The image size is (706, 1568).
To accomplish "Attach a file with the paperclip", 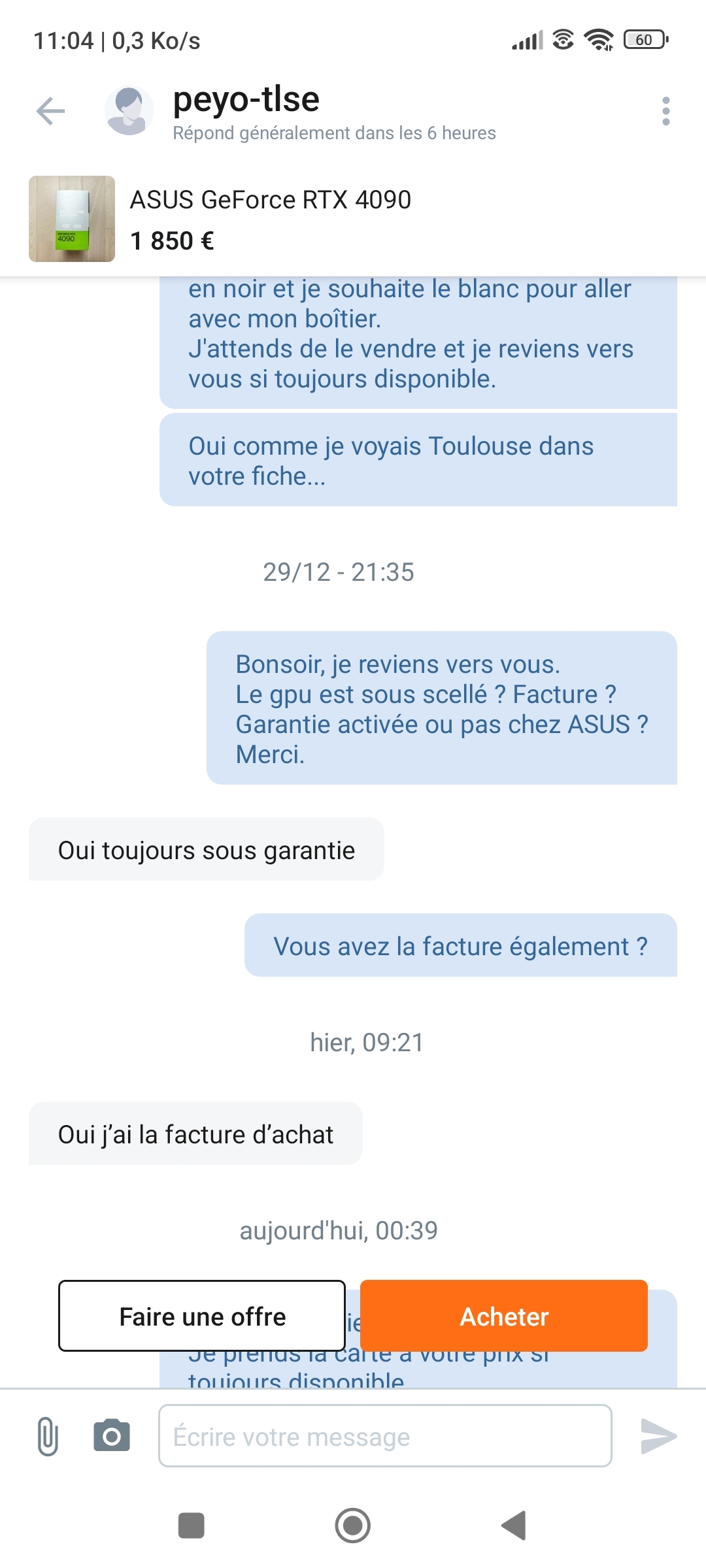I will (x=47, y=1436).
